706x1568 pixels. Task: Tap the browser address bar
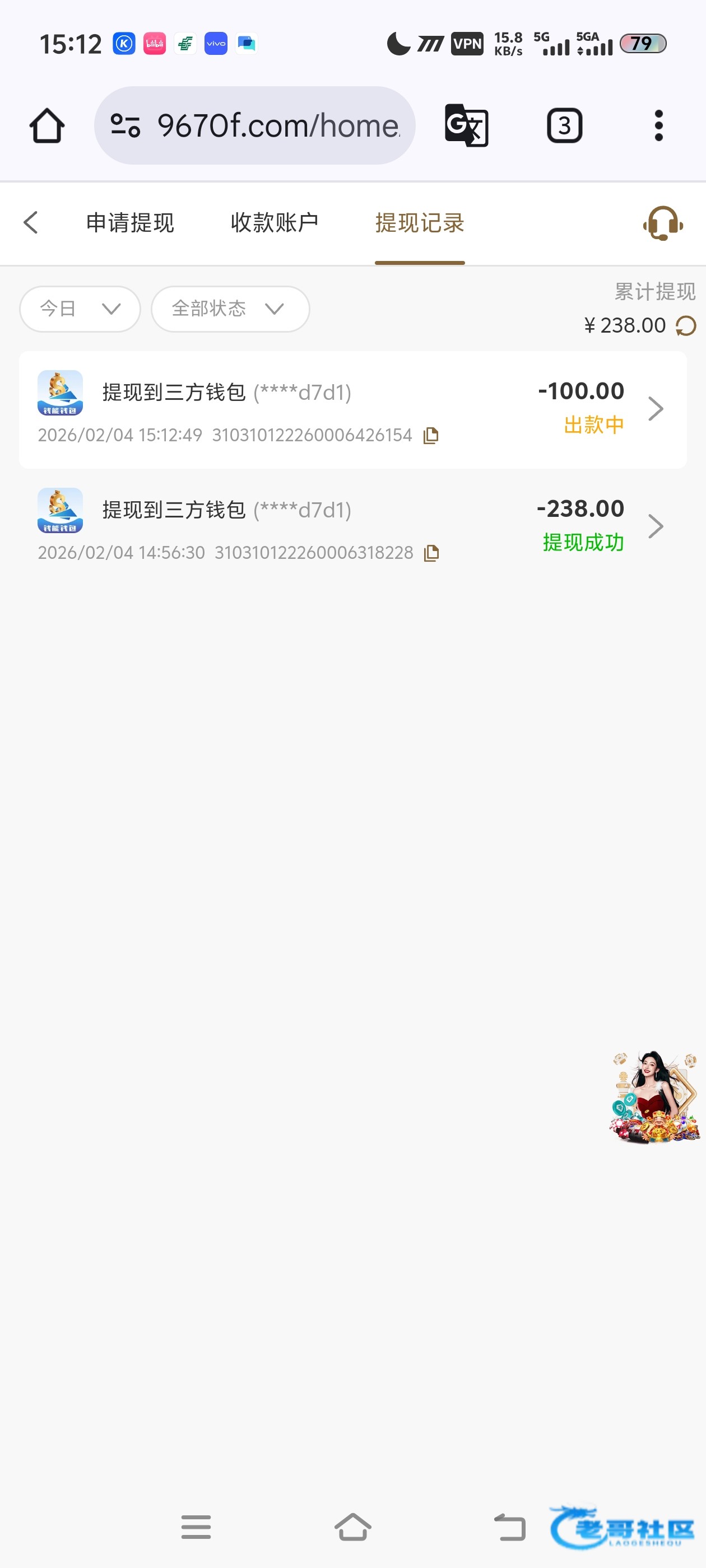pos(254,125)
